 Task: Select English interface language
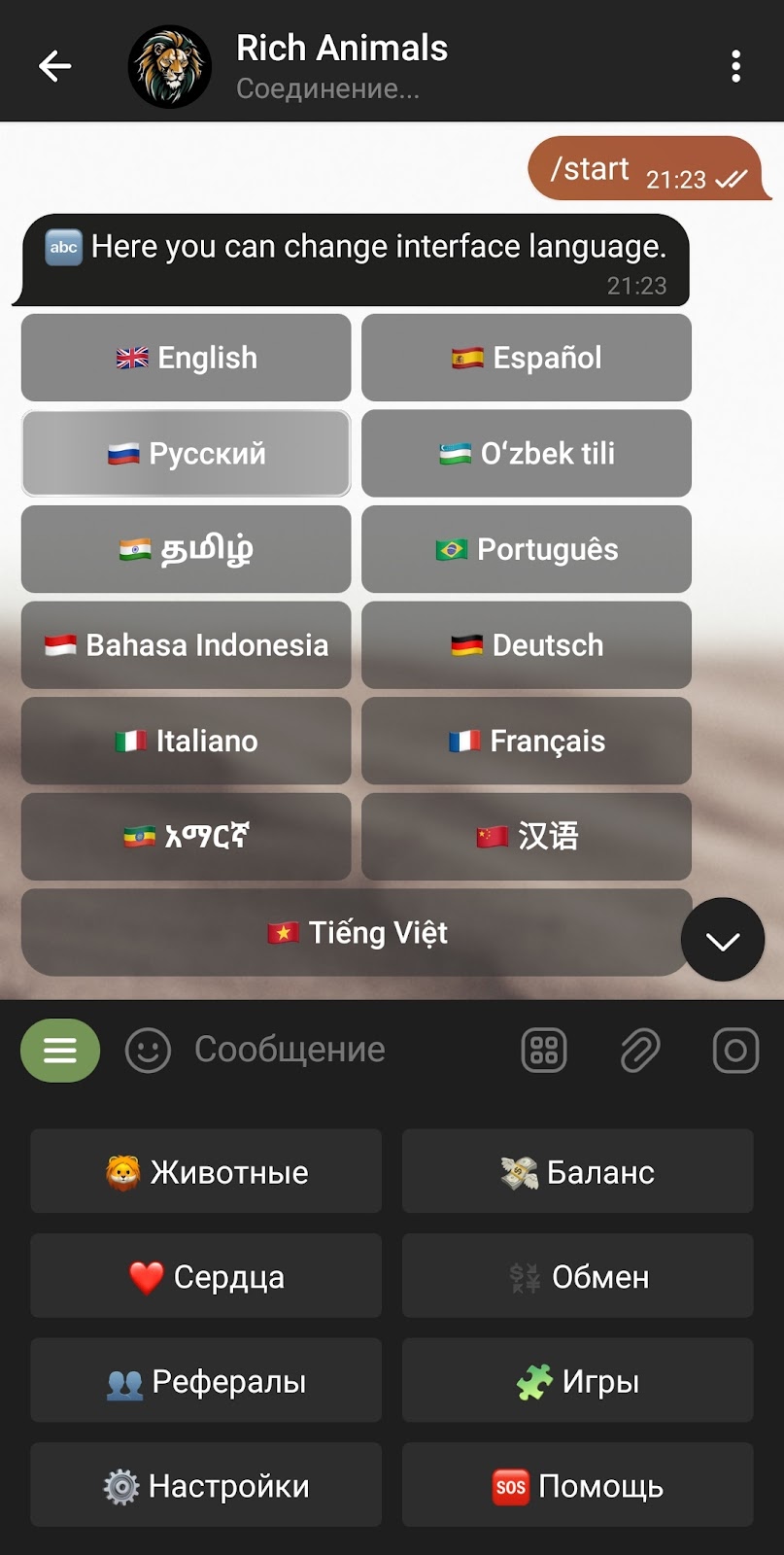tap(187, 358)
